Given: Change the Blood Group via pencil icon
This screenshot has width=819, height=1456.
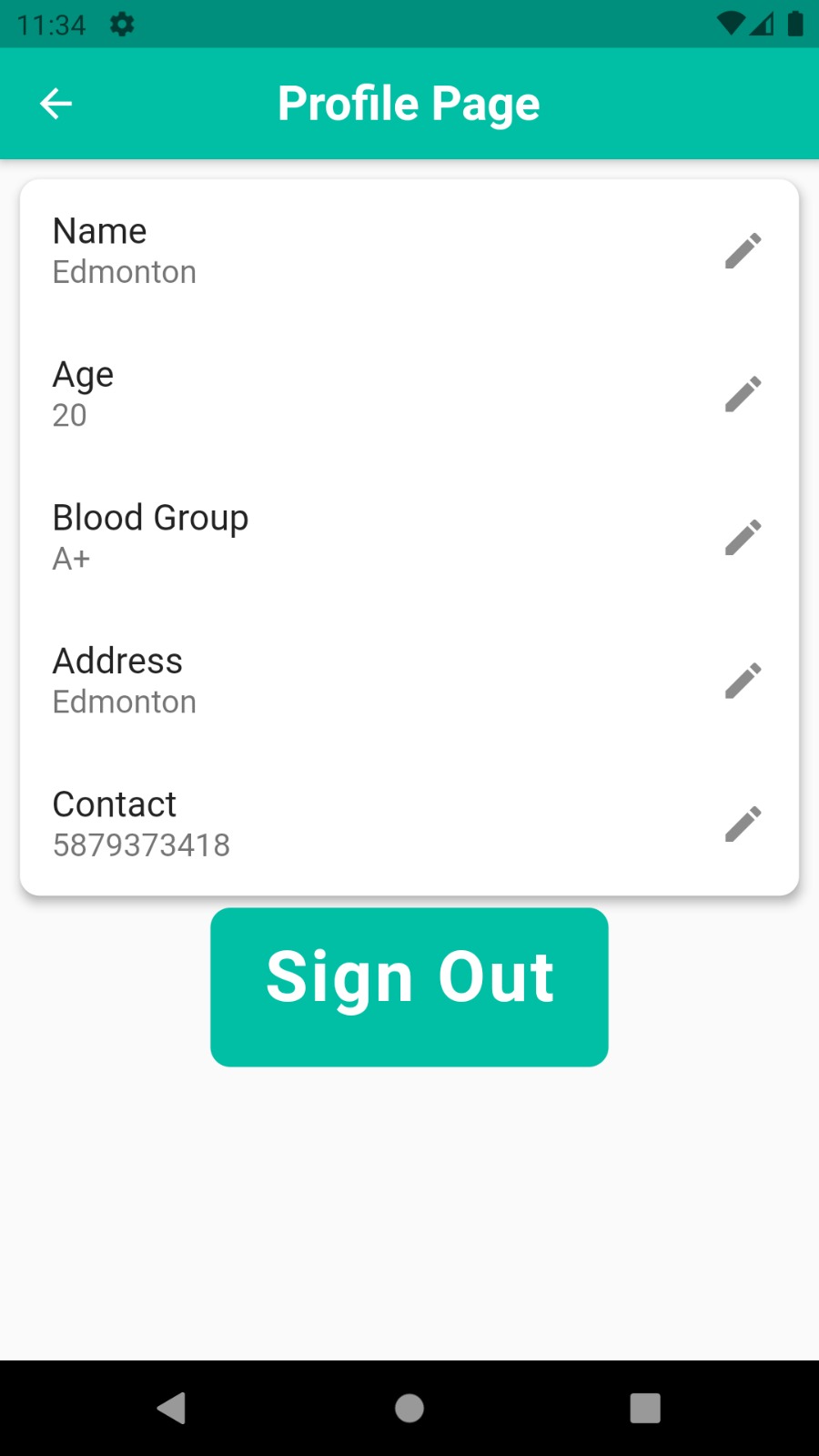Looking at the screenshot, I should pos(743,538).
